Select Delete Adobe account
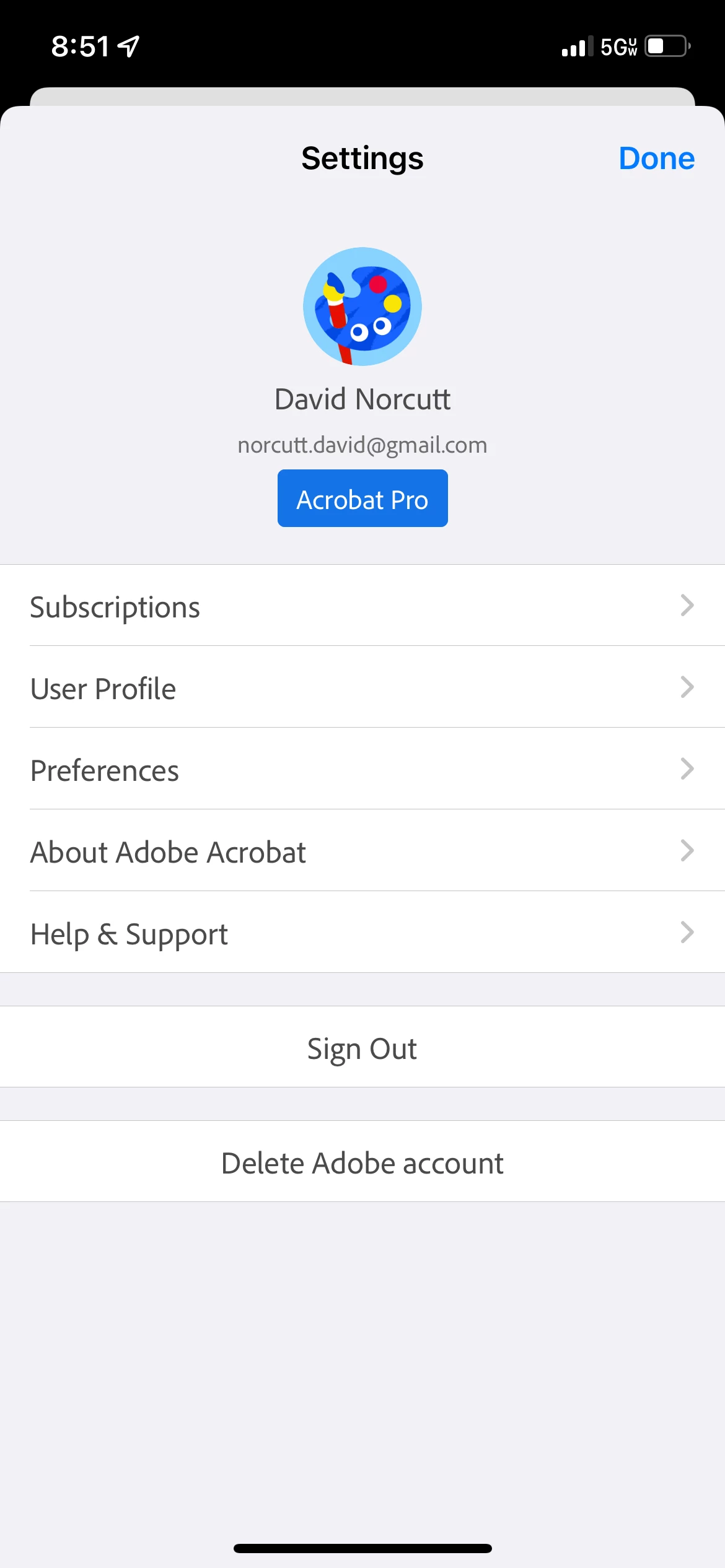 point(362,1162)
